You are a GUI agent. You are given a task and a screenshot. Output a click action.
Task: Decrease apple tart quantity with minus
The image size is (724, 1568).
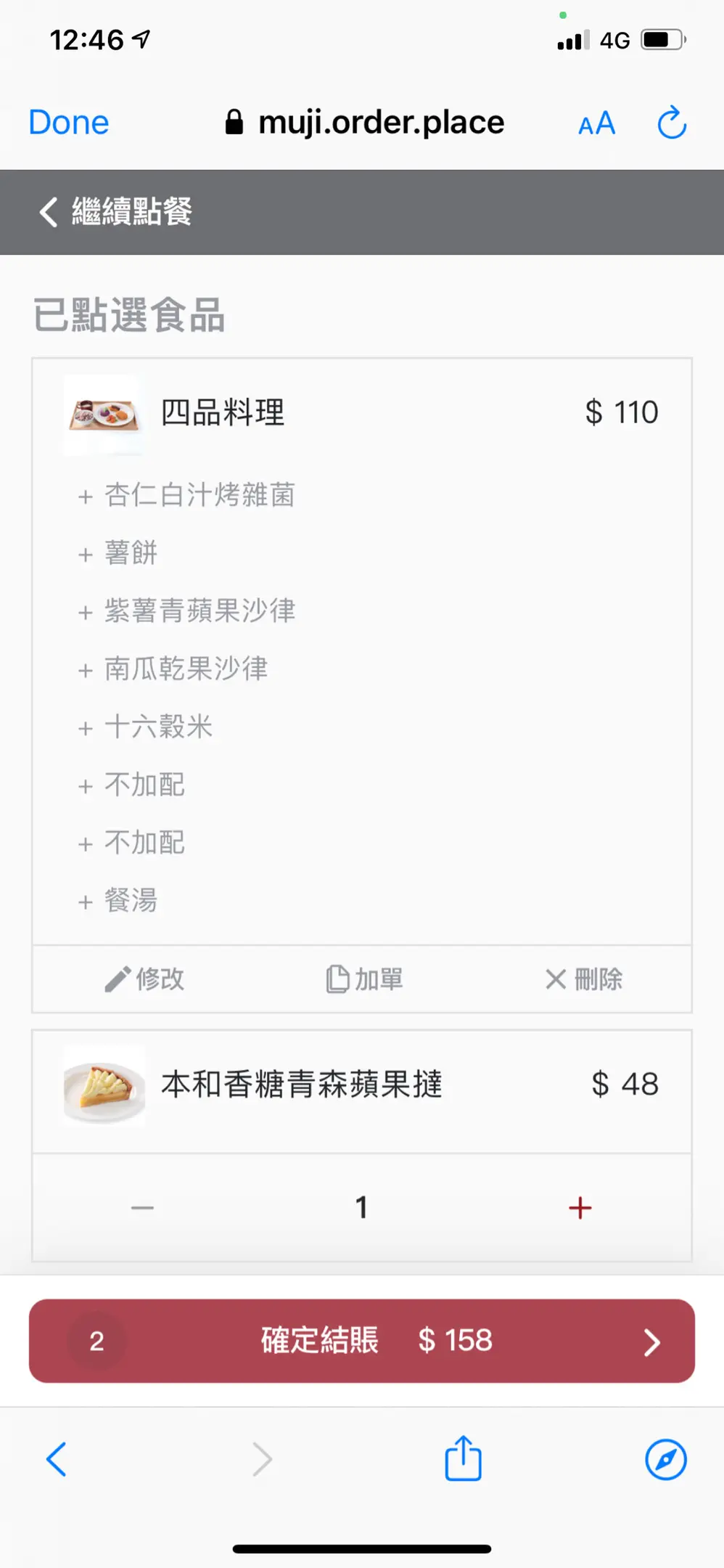(143, 1208)
